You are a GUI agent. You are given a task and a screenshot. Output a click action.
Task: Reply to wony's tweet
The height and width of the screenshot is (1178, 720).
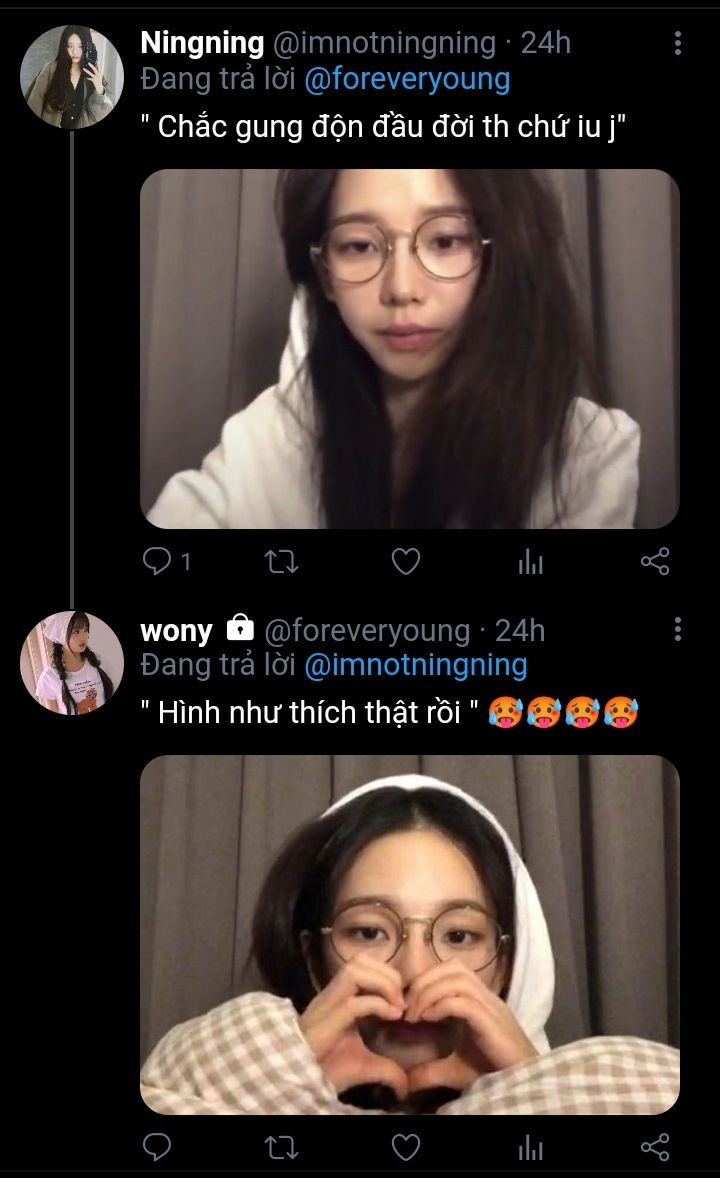pos(158,1146)
